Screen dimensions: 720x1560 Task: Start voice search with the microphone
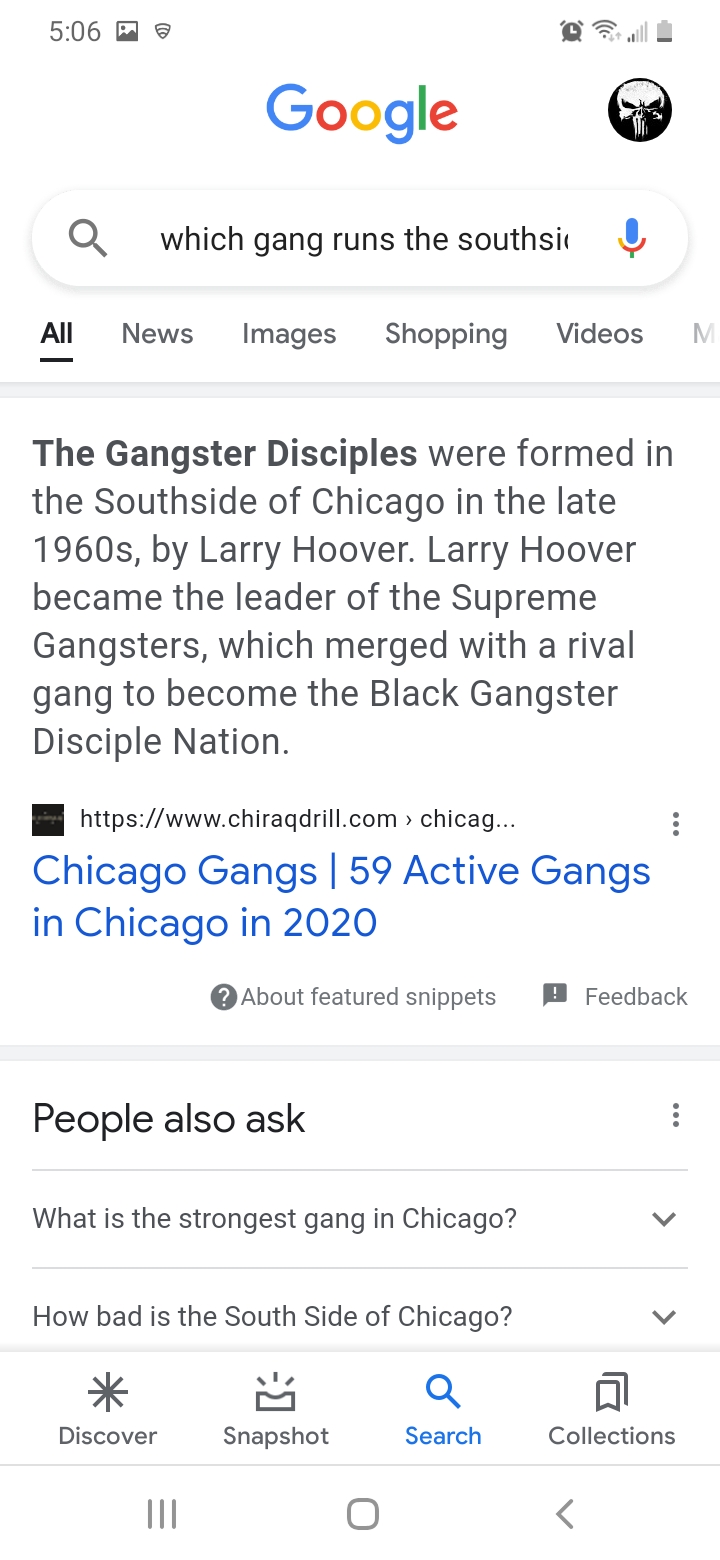(x=632, y=239)
